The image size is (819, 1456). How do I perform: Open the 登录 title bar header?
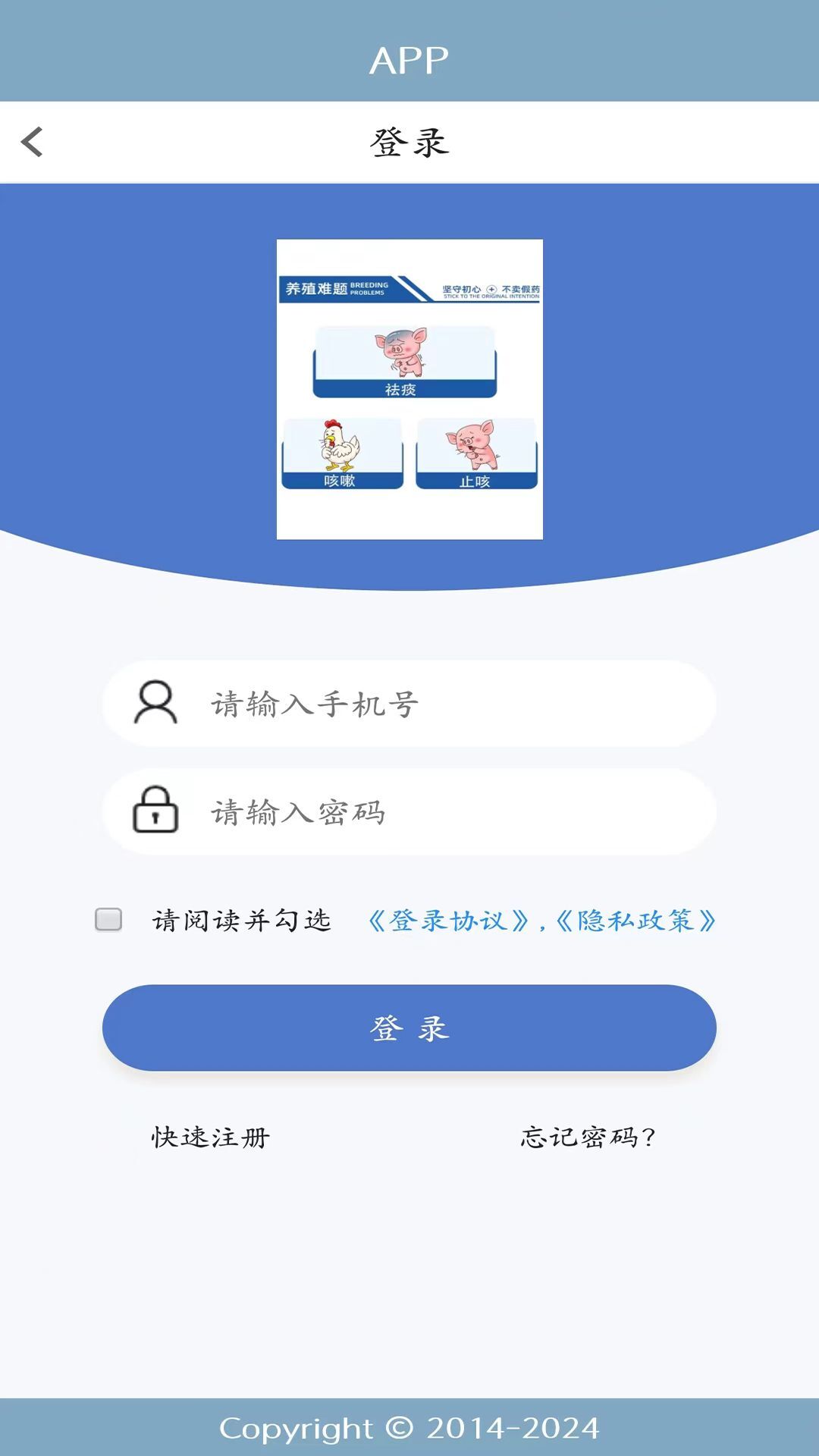pyautogui.click(x=409, y=141)
